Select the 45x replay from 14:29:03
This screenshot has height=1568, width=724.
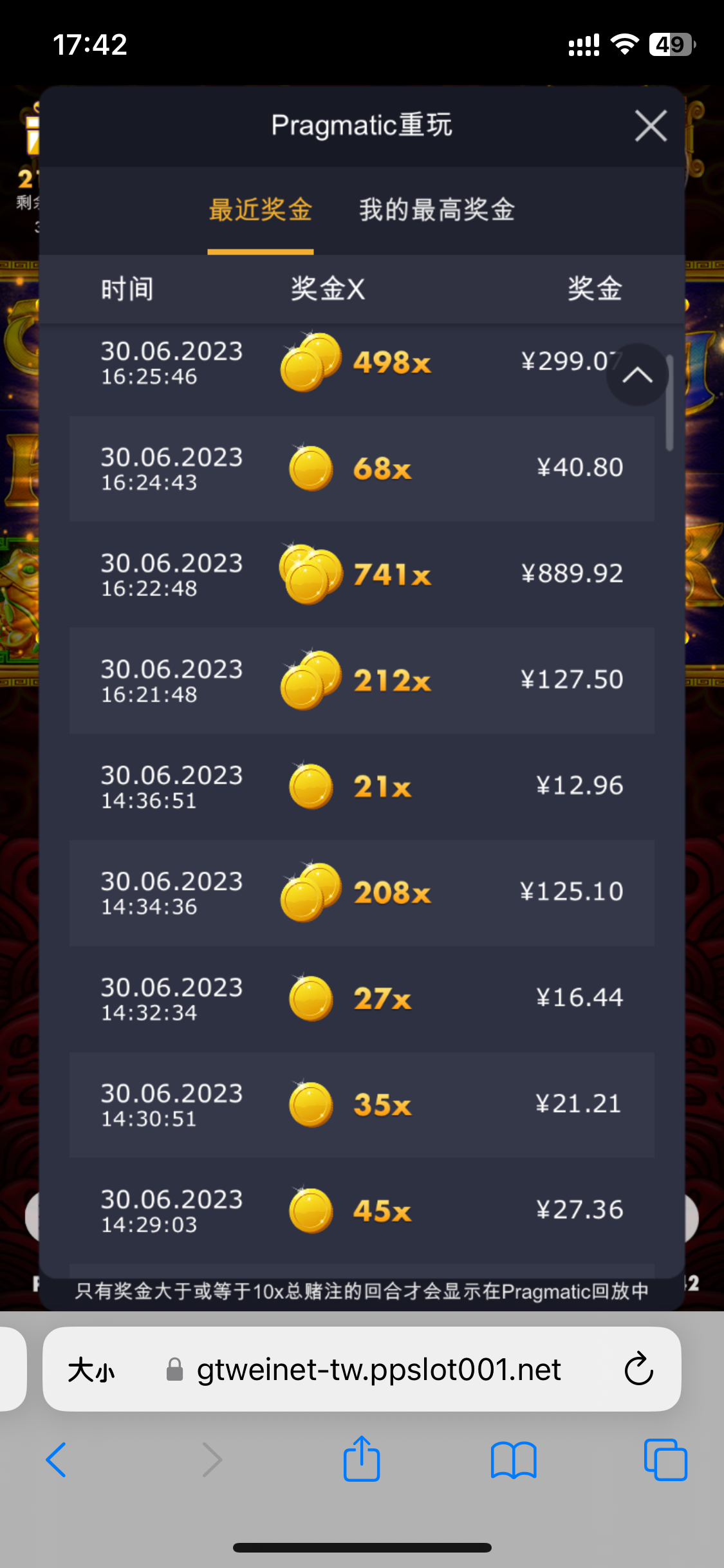coord(362,1210)
